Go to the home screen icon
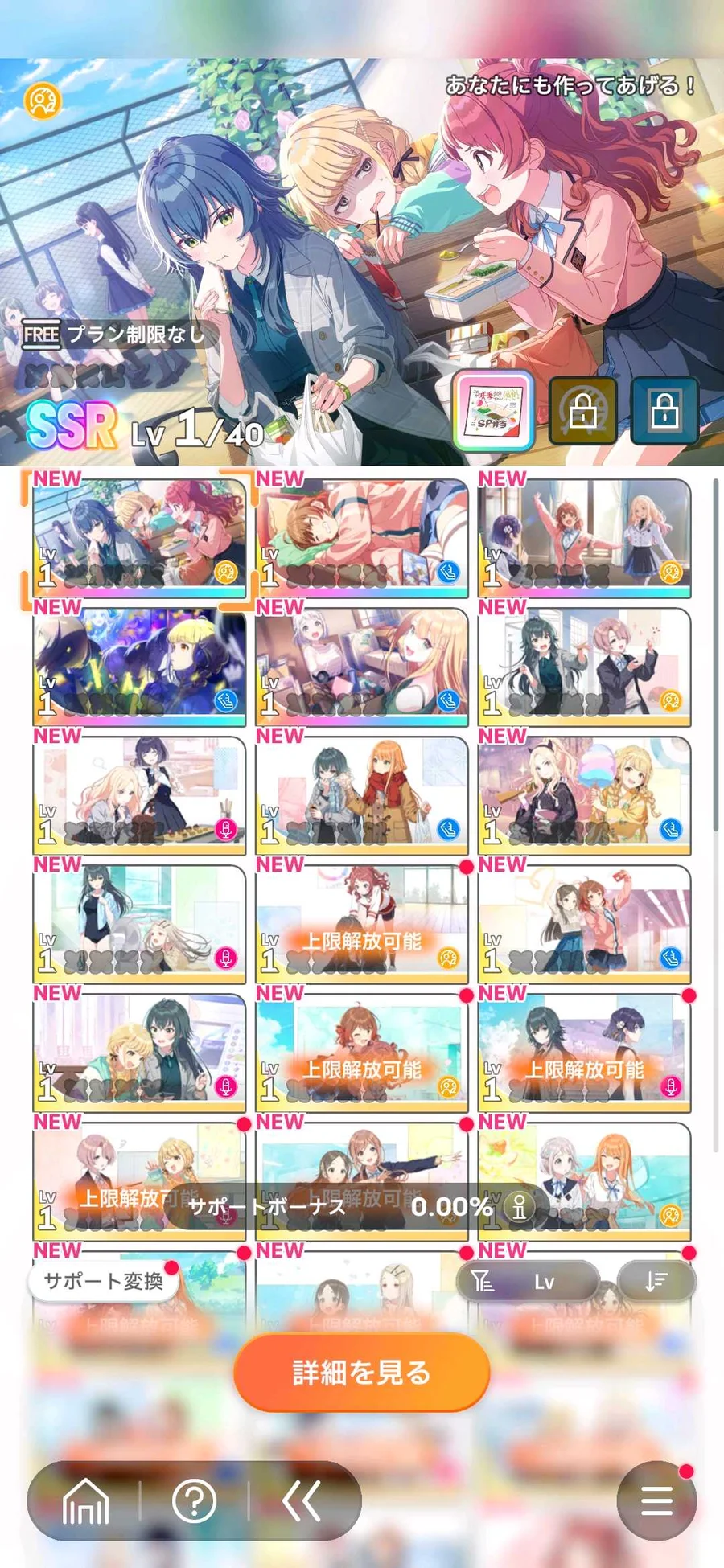 point(86,1500)
